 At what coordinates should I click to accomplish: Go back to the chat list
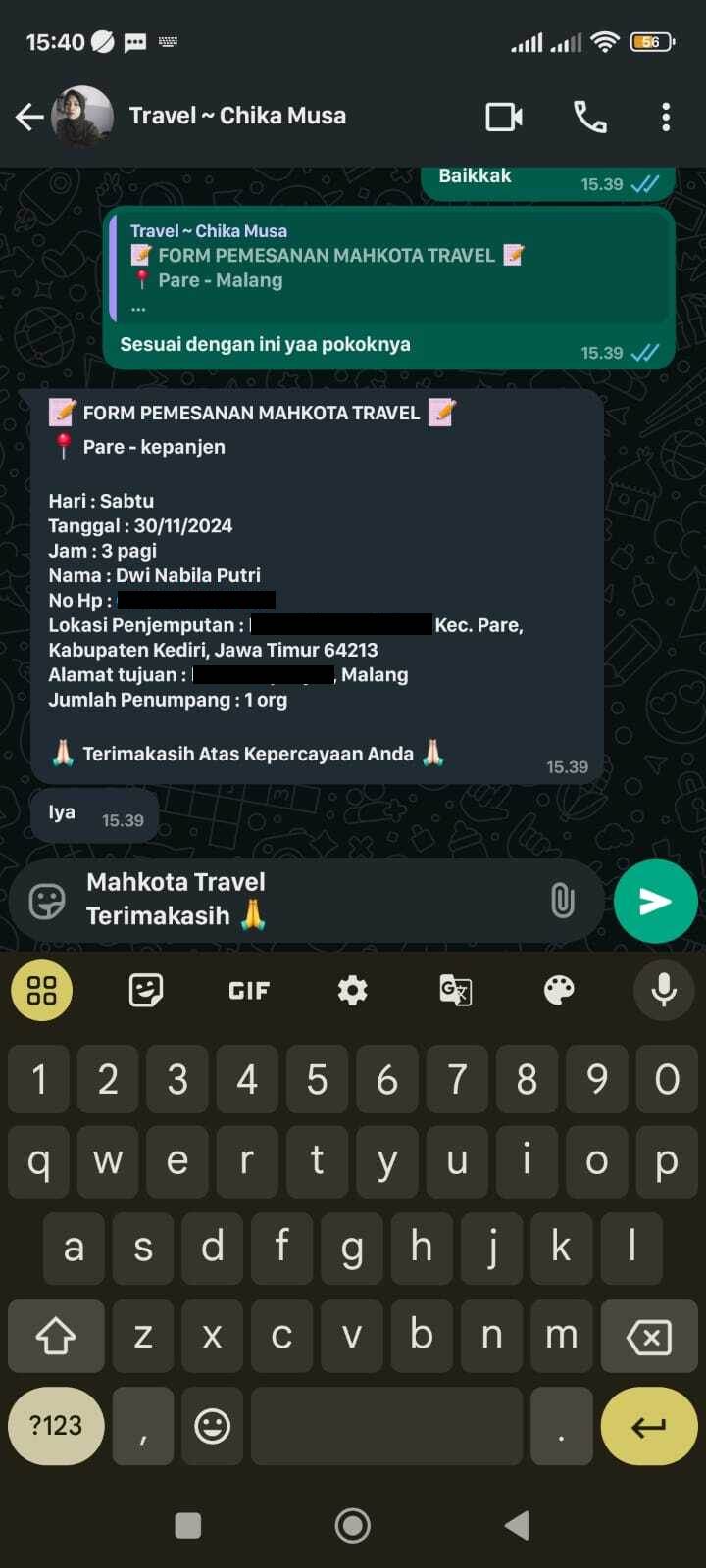tap(29, 118)
